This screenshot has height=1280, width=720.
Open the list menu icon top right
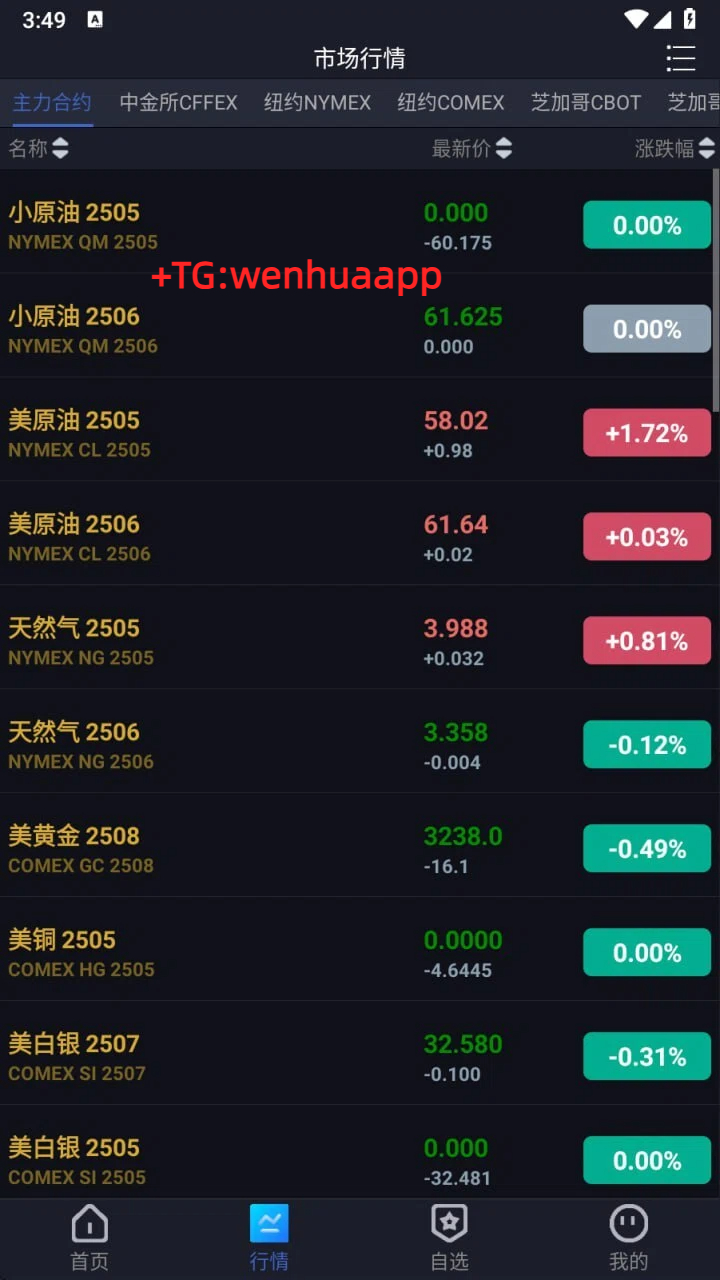(681, 59)
